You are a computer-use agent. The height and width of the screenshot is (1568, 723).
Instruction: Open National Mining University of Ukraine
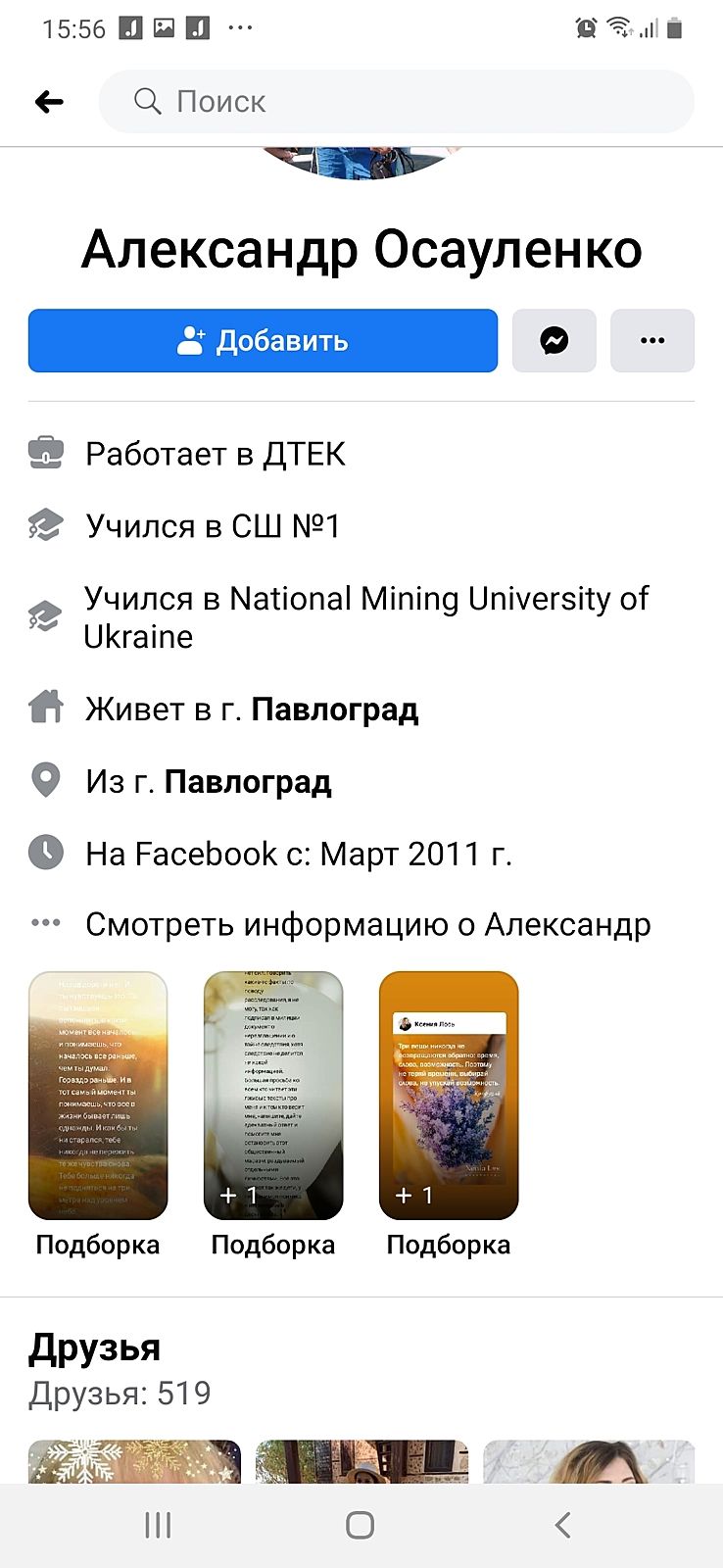pos(365,616)
